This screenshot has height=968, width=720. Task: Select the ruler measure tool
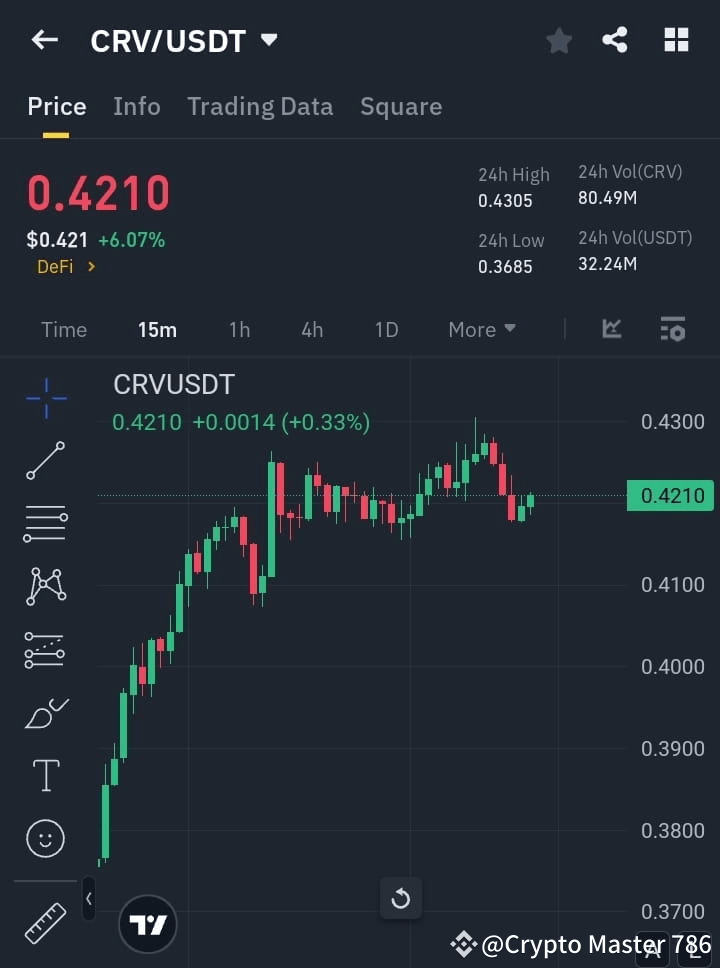coord(45,922)
